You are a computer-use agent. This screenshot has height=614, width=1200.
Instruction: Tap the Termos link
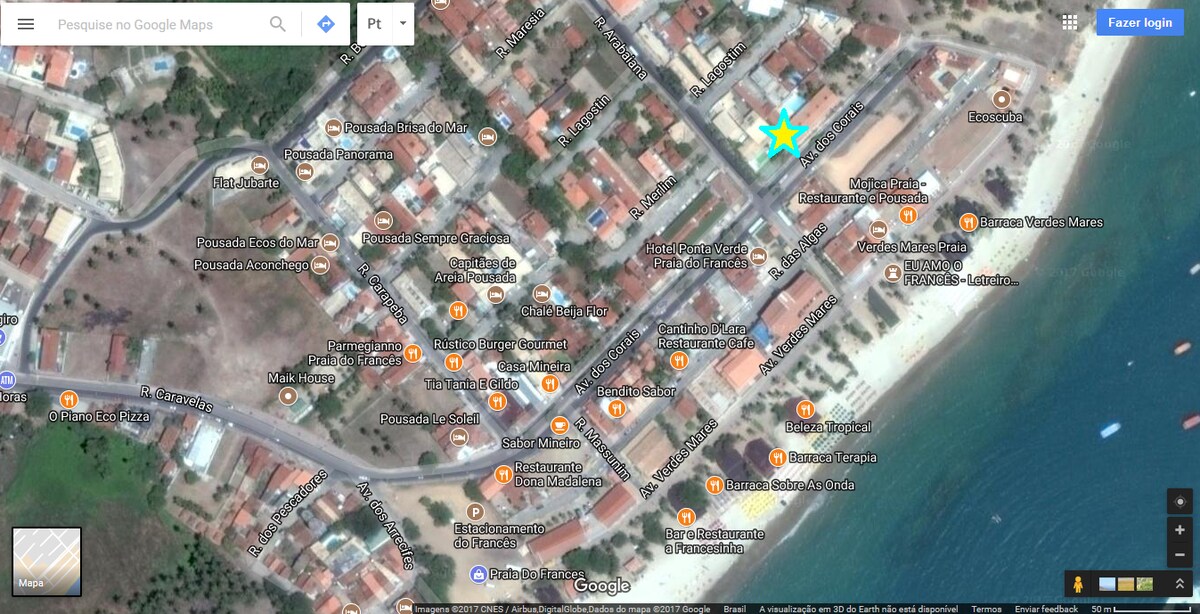coord(986,608)
